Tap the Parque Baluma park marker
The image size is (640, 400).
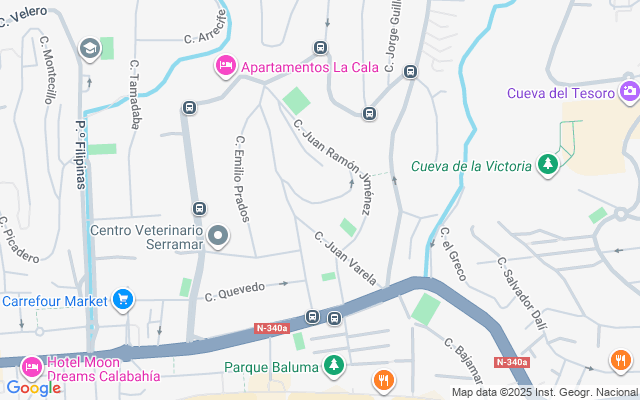point(334,367)
